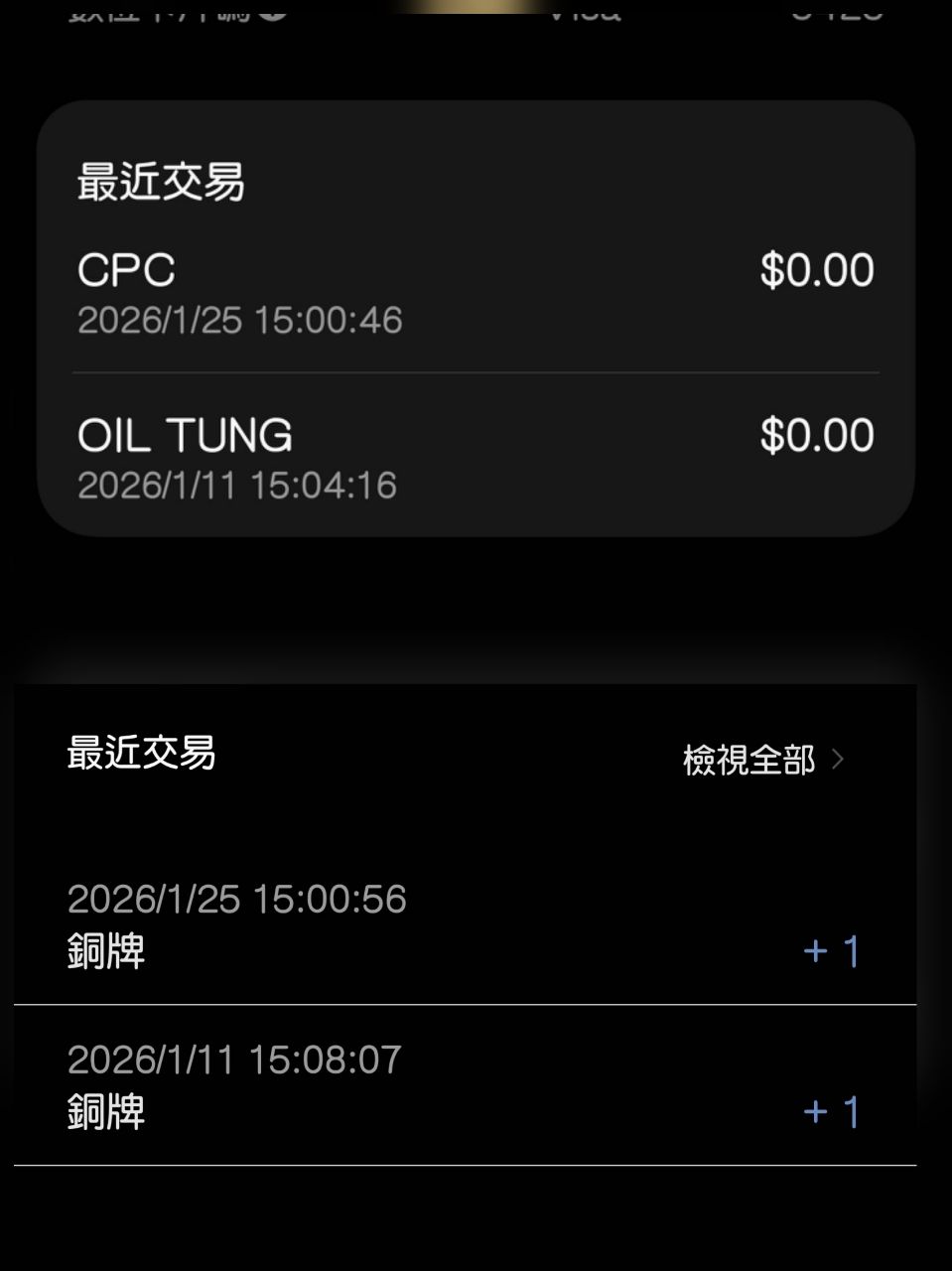Viewport: 952px width, 1271px height.
Task: Open the OIL TUNG transaction entry
Action: tap(475, 458)
